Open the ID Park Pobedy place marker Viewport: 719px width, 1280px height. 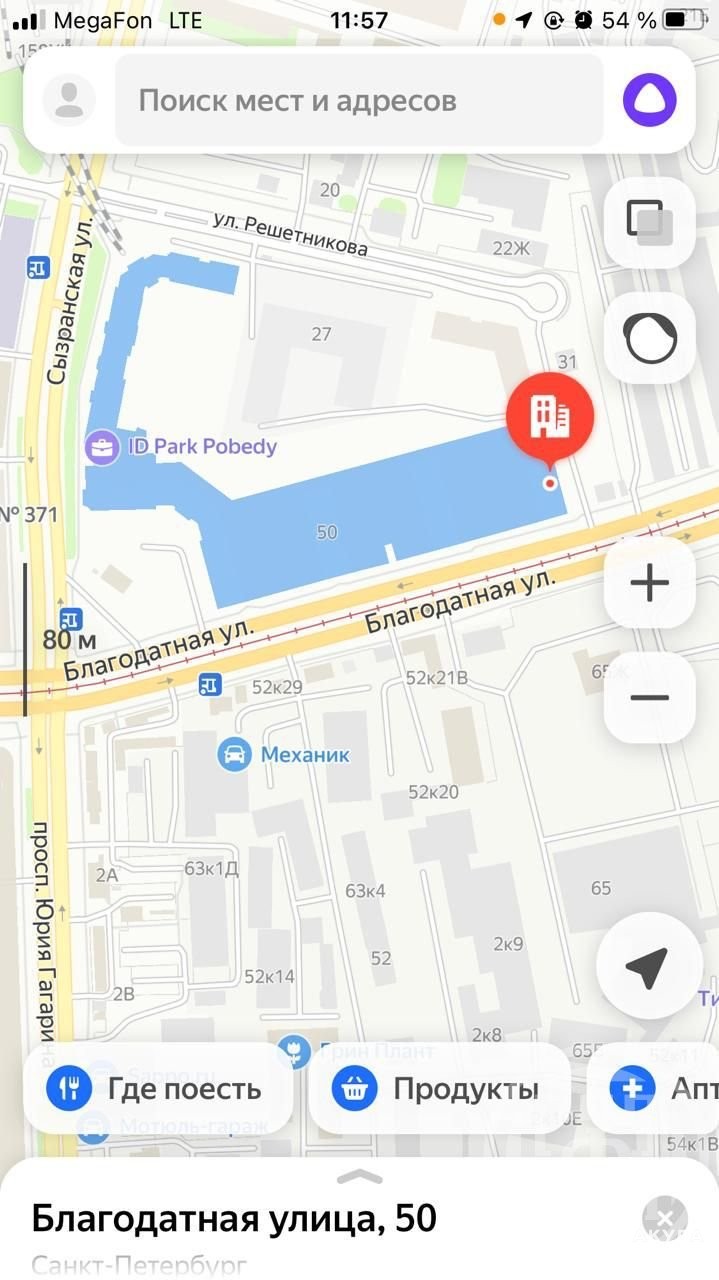point(102,446)
